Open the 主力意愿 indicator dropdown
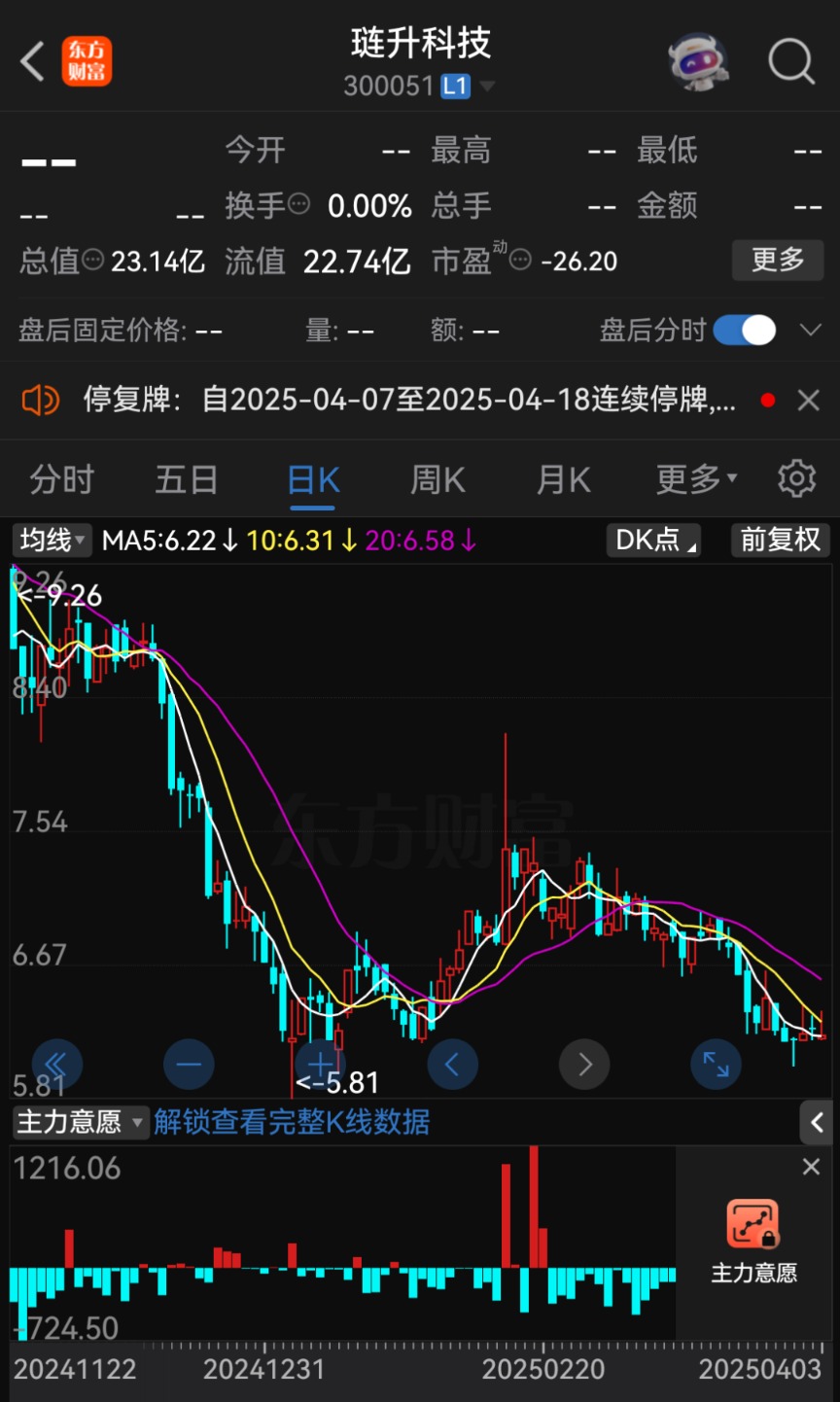 coord(81,1122)
